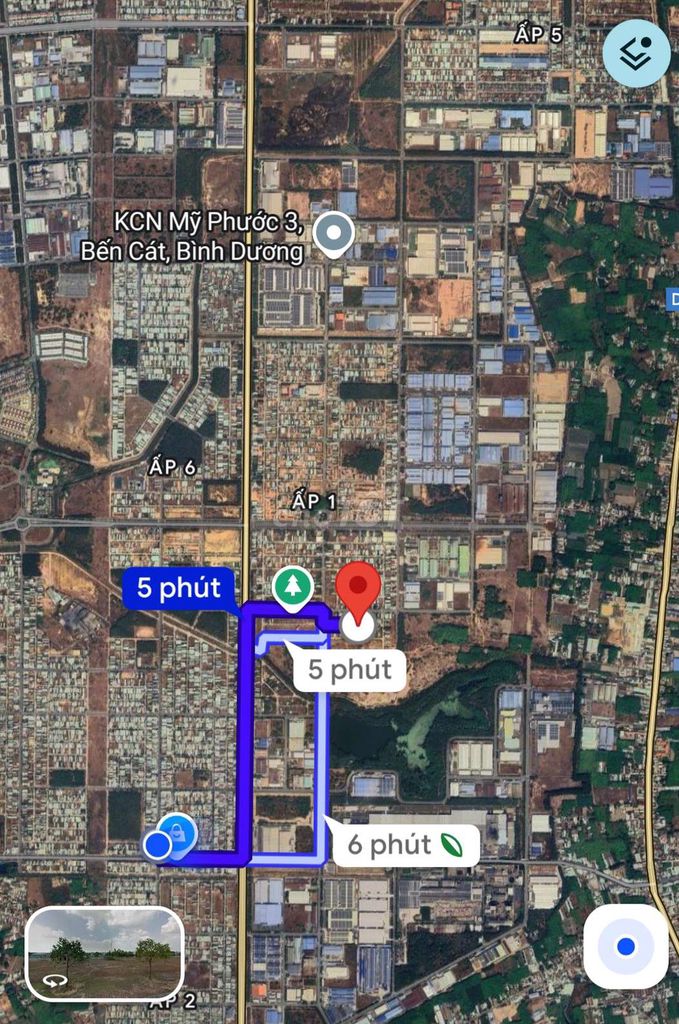Screen dimensions: 679x1024
Task: Open the green park marker on the map
Action: pyautogui.click(x=293, y=587)
